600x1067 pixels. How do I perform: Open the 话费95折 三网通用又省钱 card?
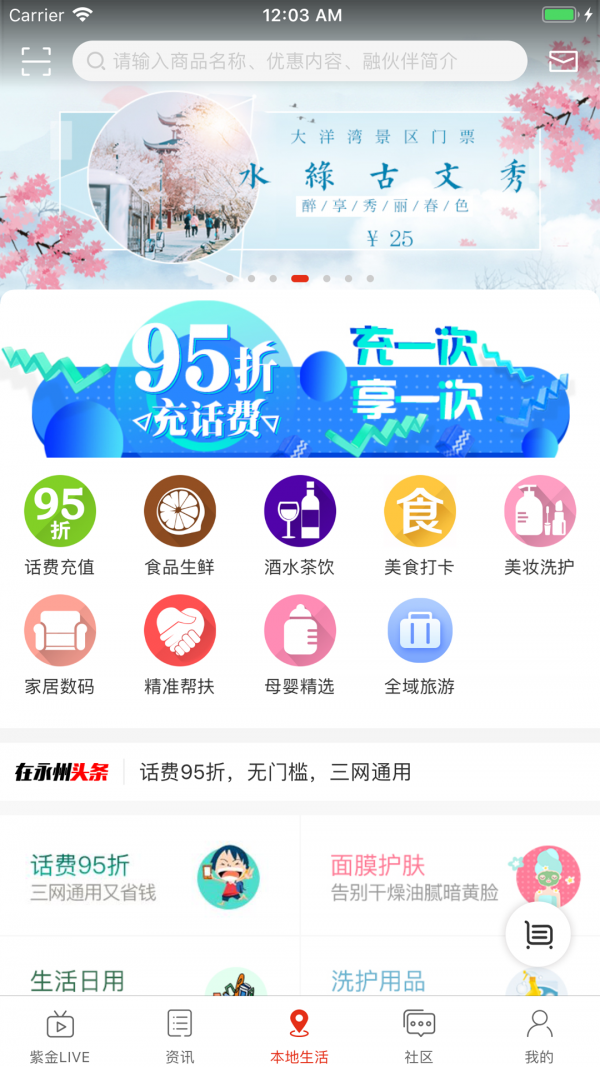click(150, 876)
